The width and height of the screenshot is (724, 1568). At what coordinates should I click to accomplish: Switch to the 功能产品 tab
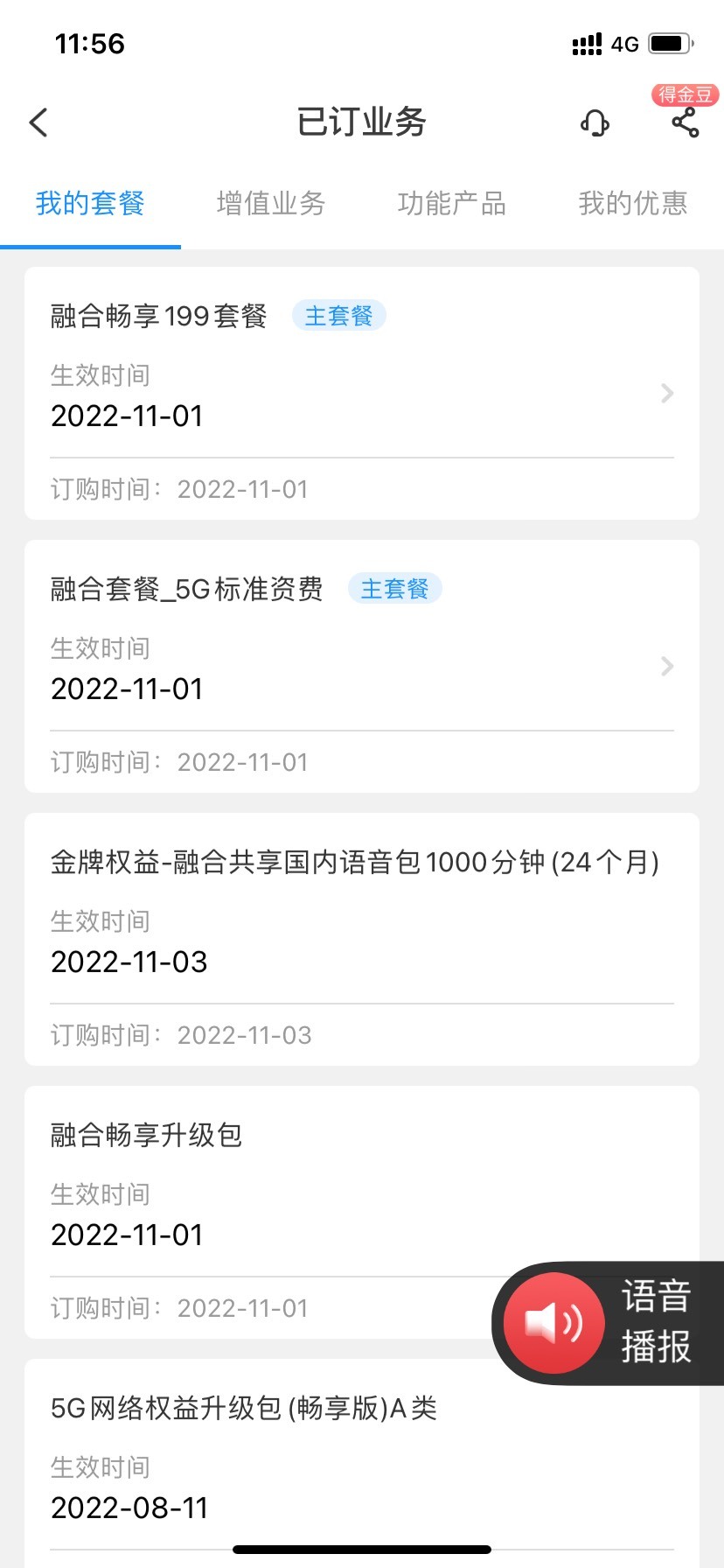pos(452,204)
